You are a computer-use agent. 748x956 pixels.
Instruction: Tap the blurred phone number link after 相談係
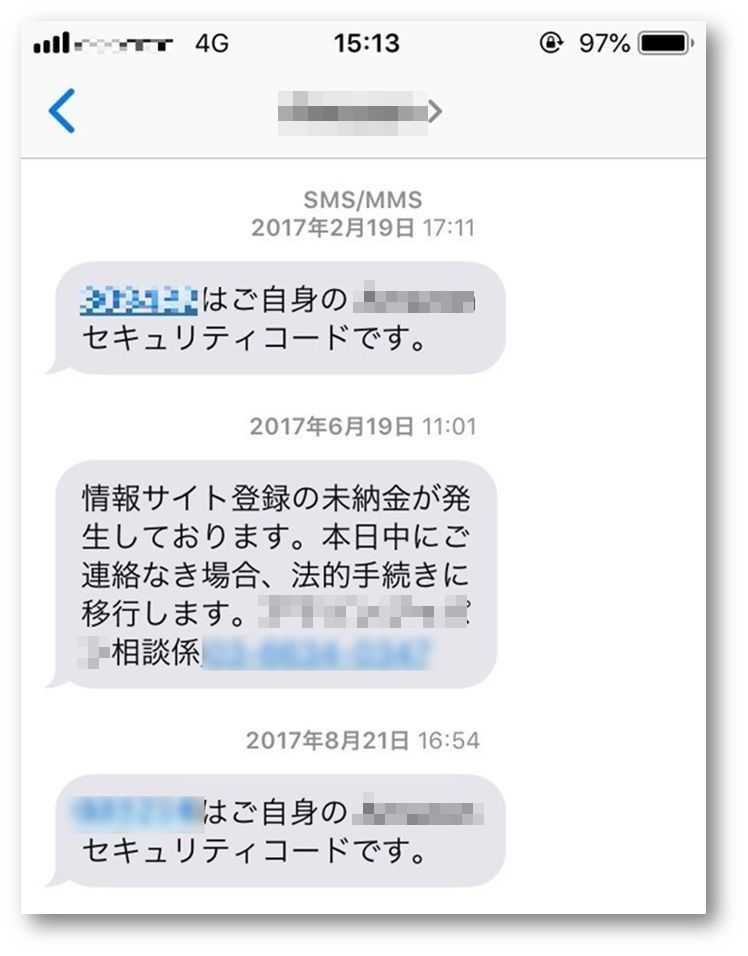317,656
